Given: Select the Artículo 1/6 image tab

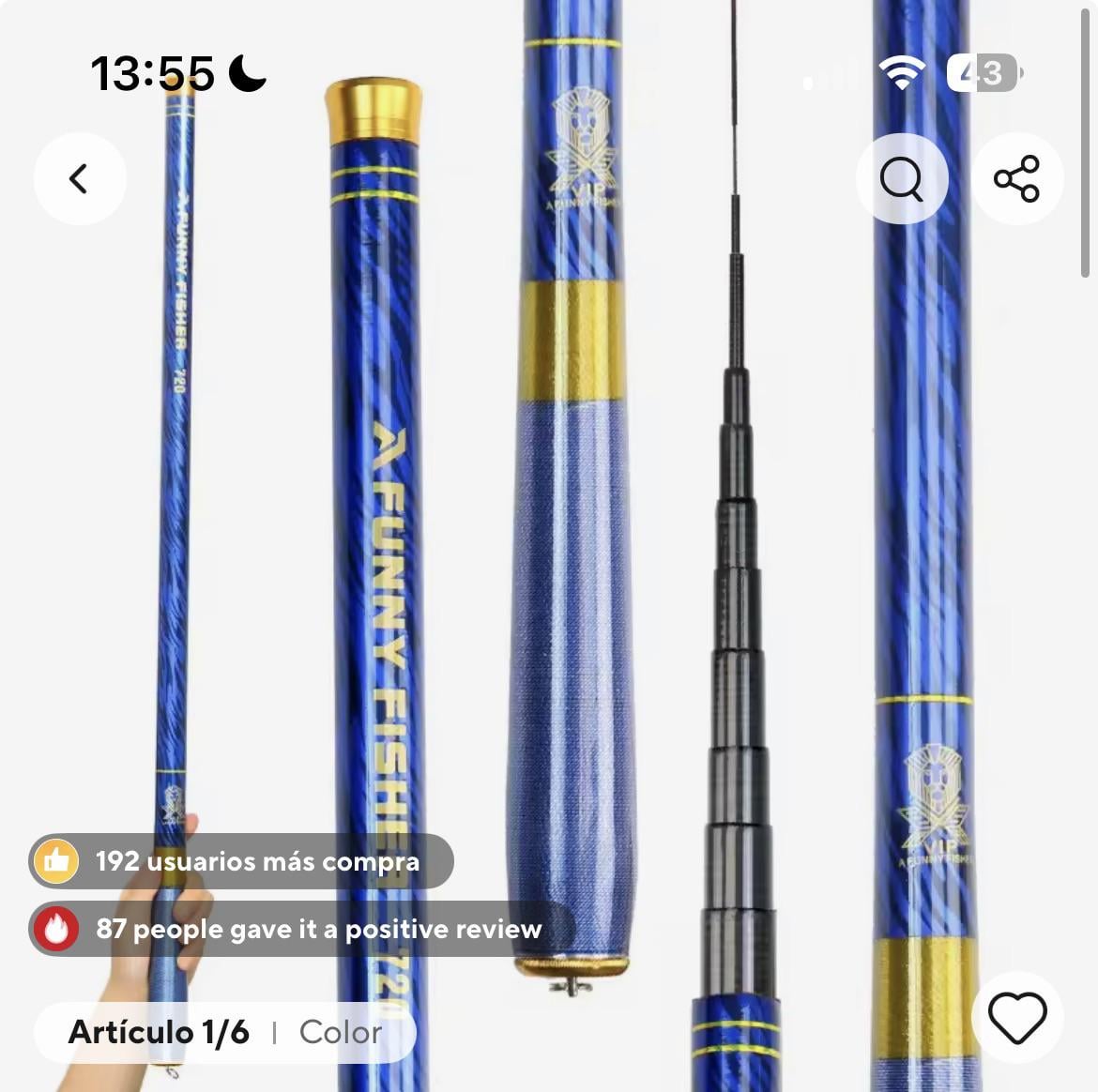Looking at the screenshot, I should (x=159, y=1033).
